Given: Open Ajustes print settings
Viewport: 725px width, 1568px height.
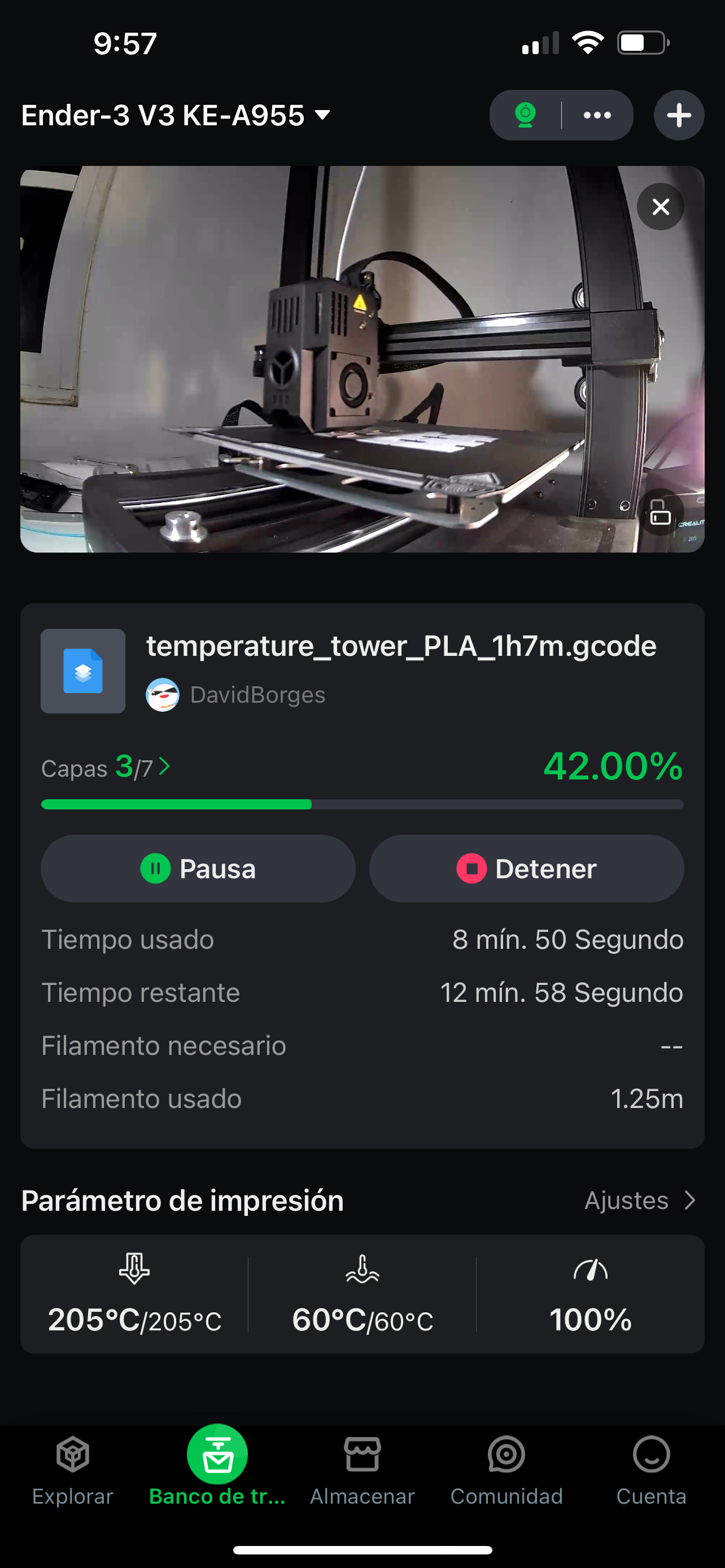Looking at the screenshot, I should click(639, 1201).
